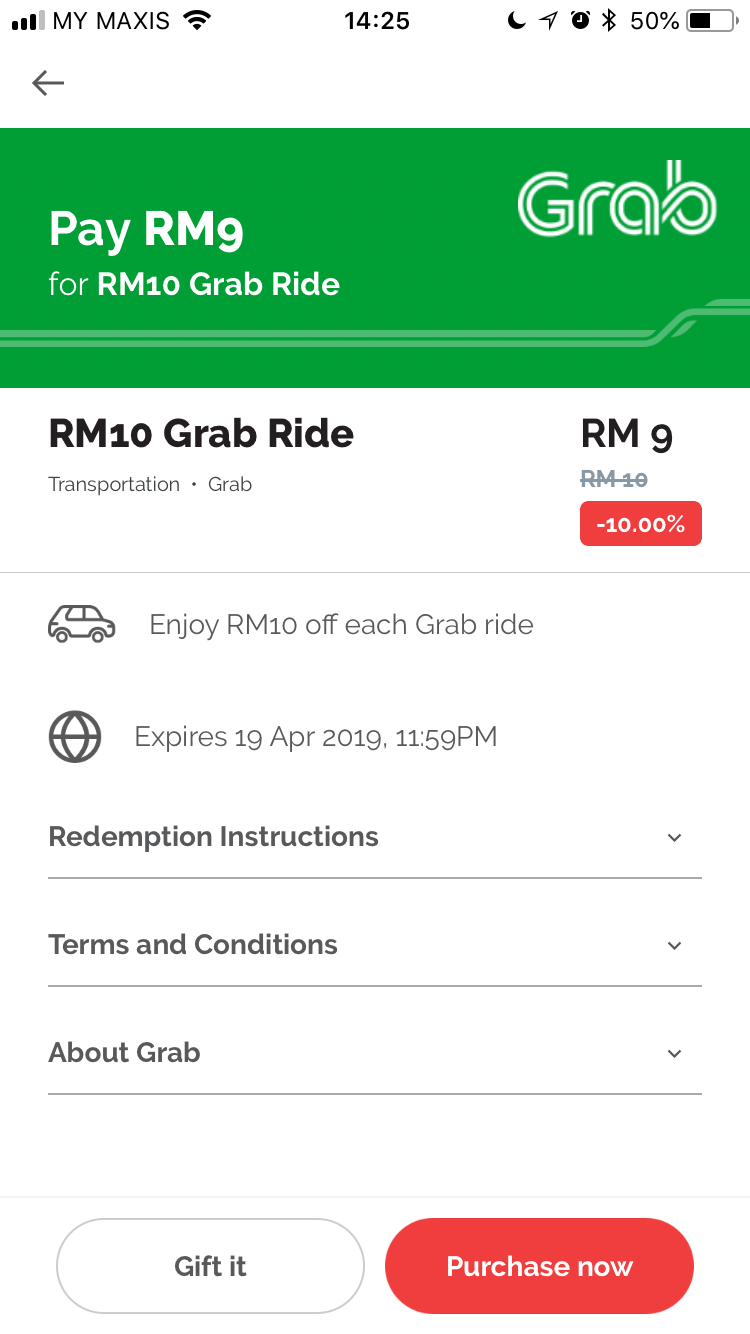Select Purchase now to buy voucher

(x=539, y=1266)
